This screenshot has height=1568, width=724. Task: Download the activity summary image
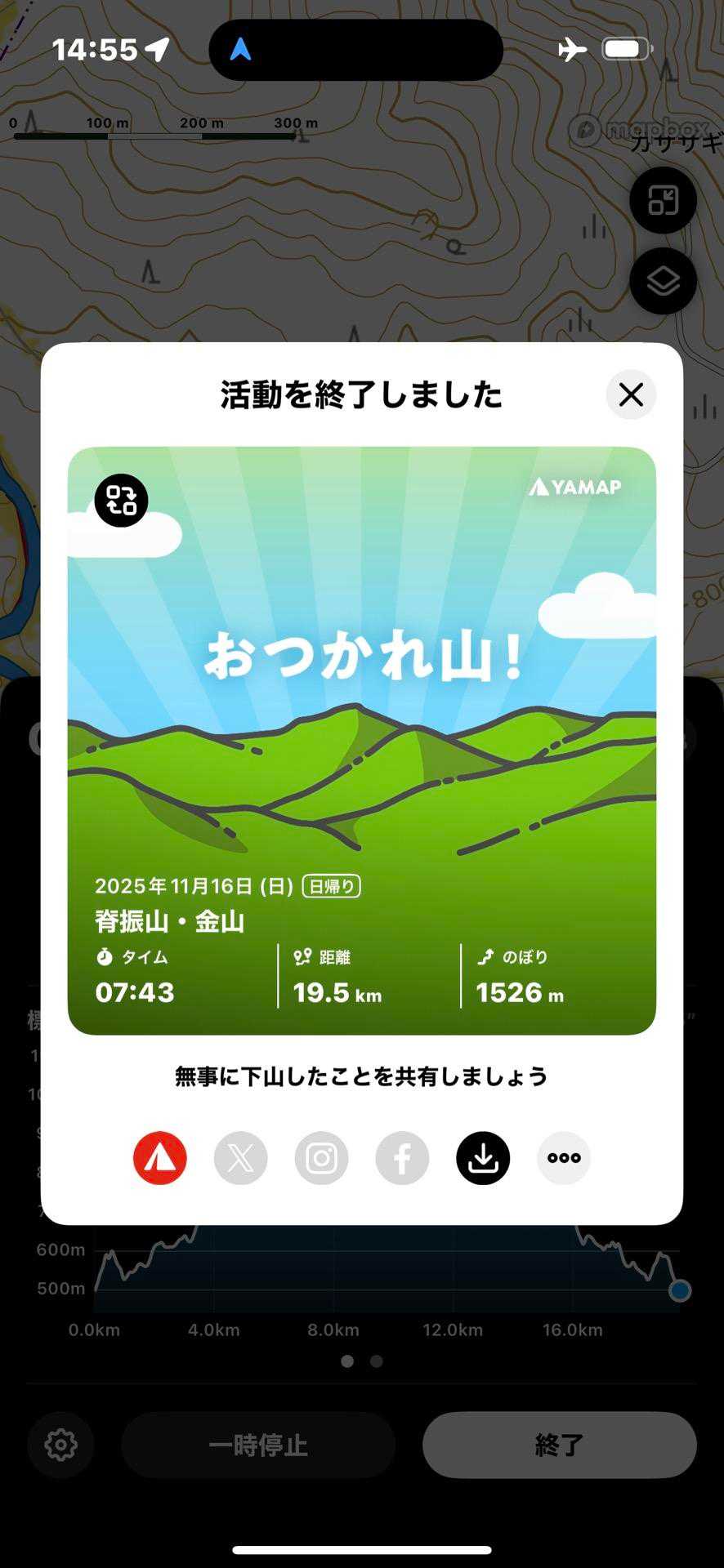pos(483,1158)
